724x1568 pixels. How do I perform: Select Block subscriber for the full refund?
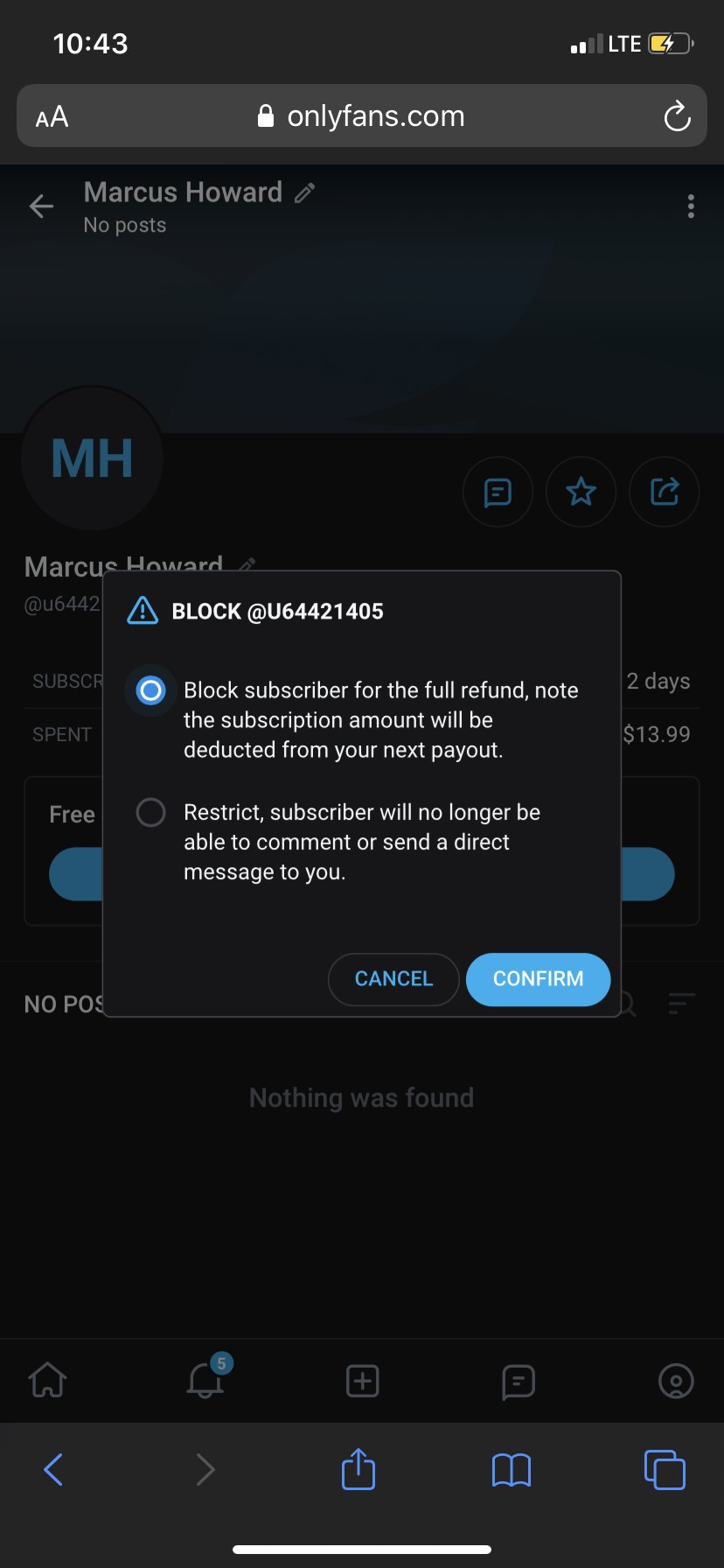pos(150,690)
